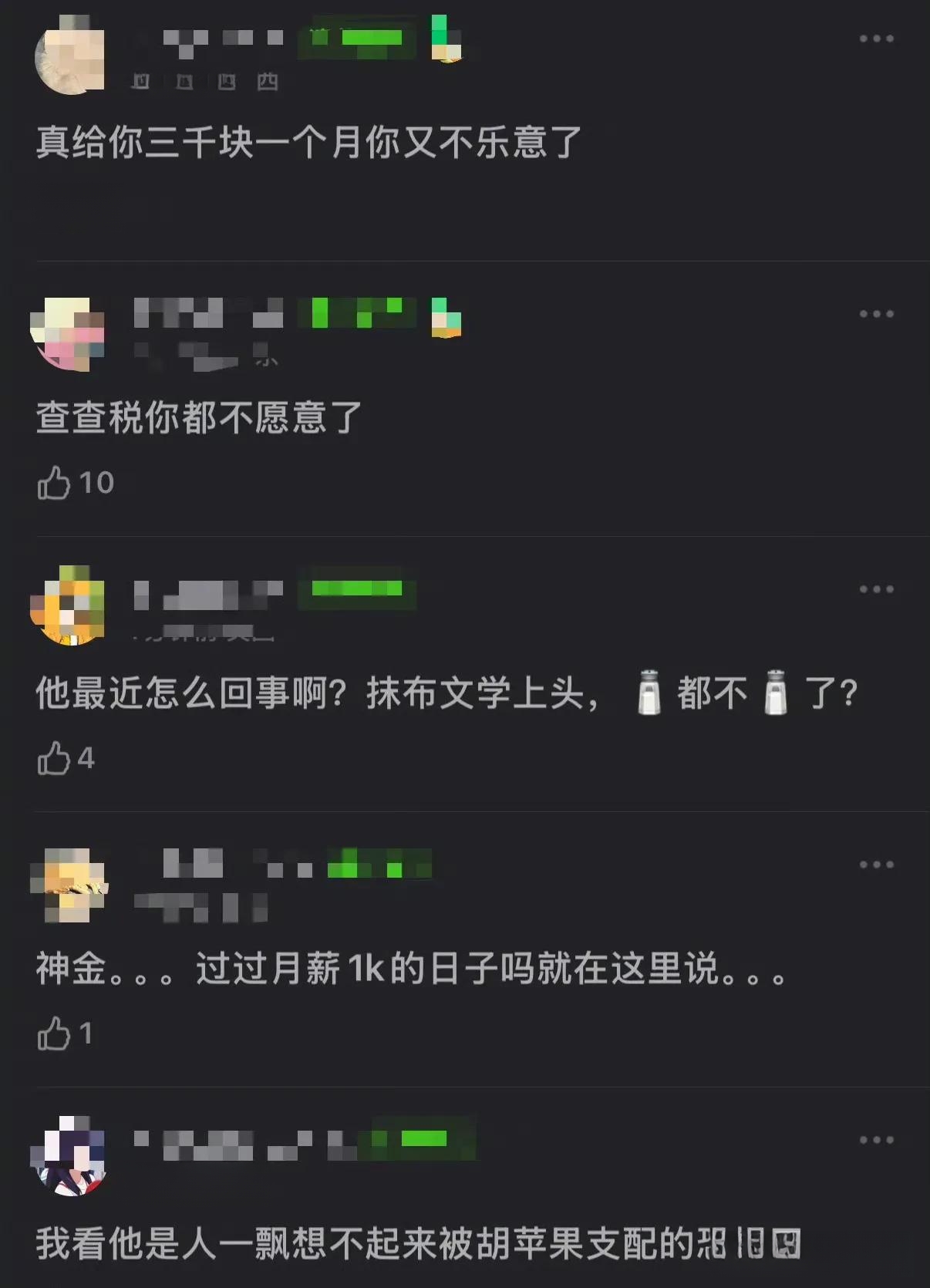Open overflow menu on the '抹布文学上头' comment
The image size is (930, 1288).
877,589
